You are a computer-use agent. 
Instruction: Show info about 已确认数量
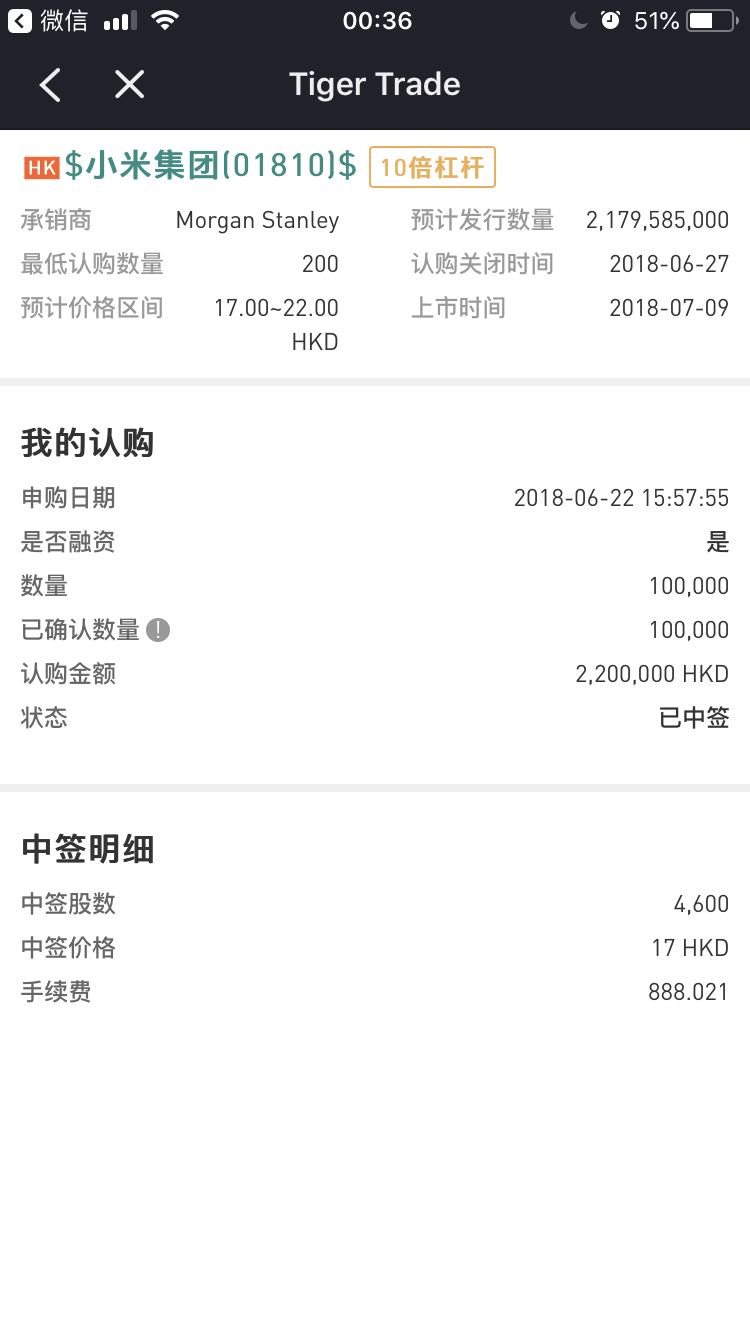click(x=158, y=630)
